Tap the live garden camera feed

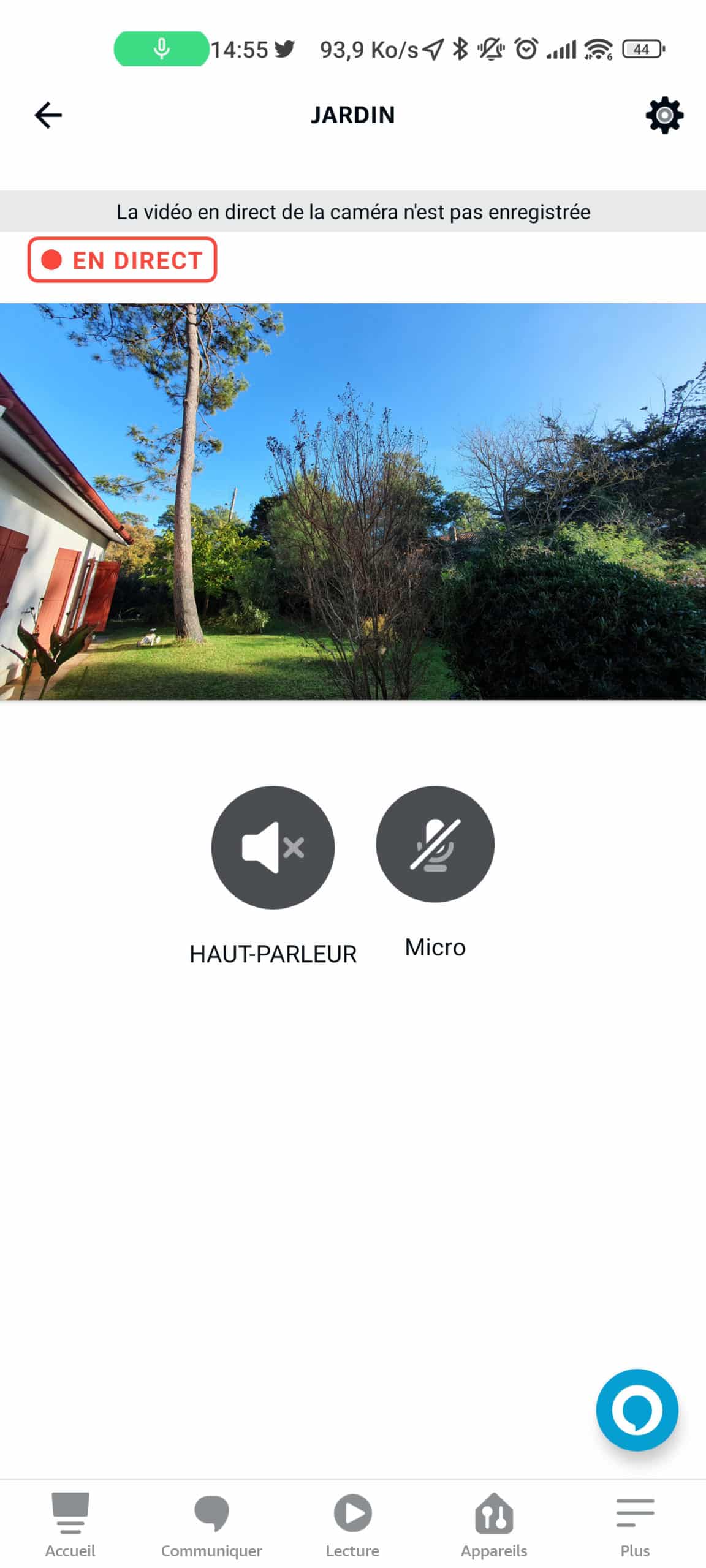tap(353, 501)
